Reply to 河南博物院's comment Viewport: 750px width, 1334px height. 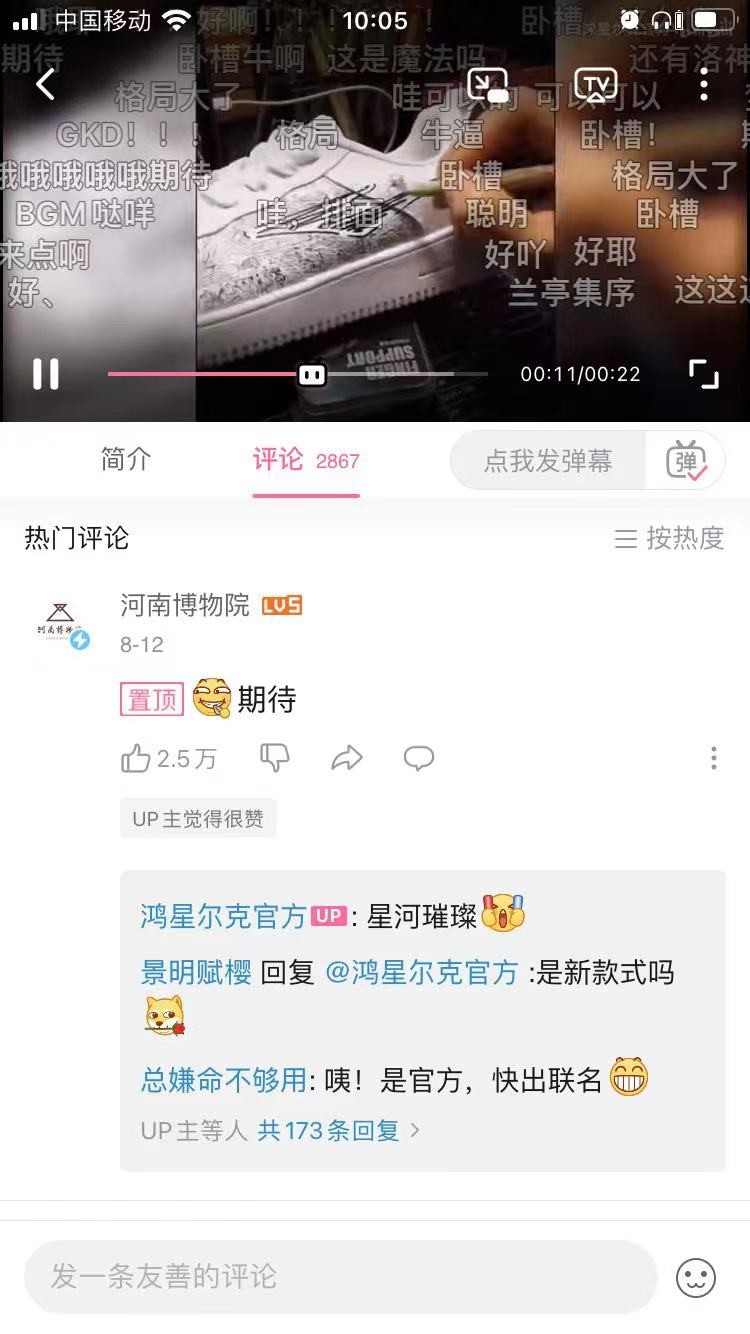point(419,758)
